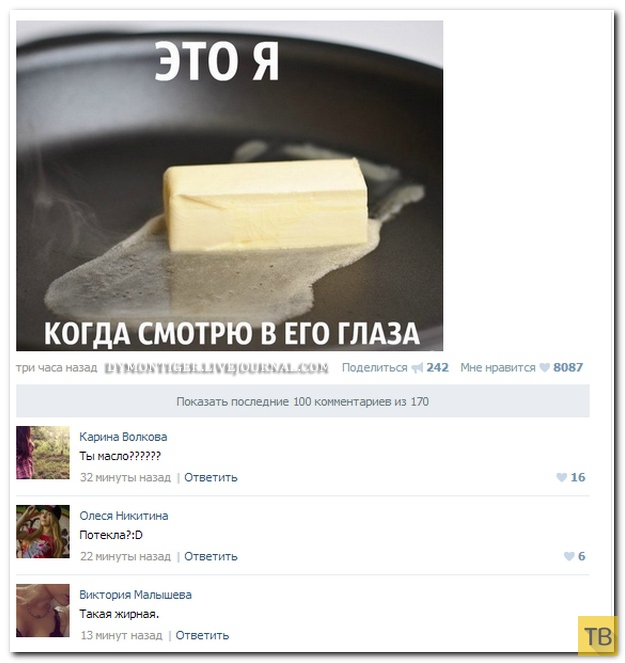Reply to Виктория Малышева's comment
The width and height of the screenshot is (625, 663).
click(202, 635)
